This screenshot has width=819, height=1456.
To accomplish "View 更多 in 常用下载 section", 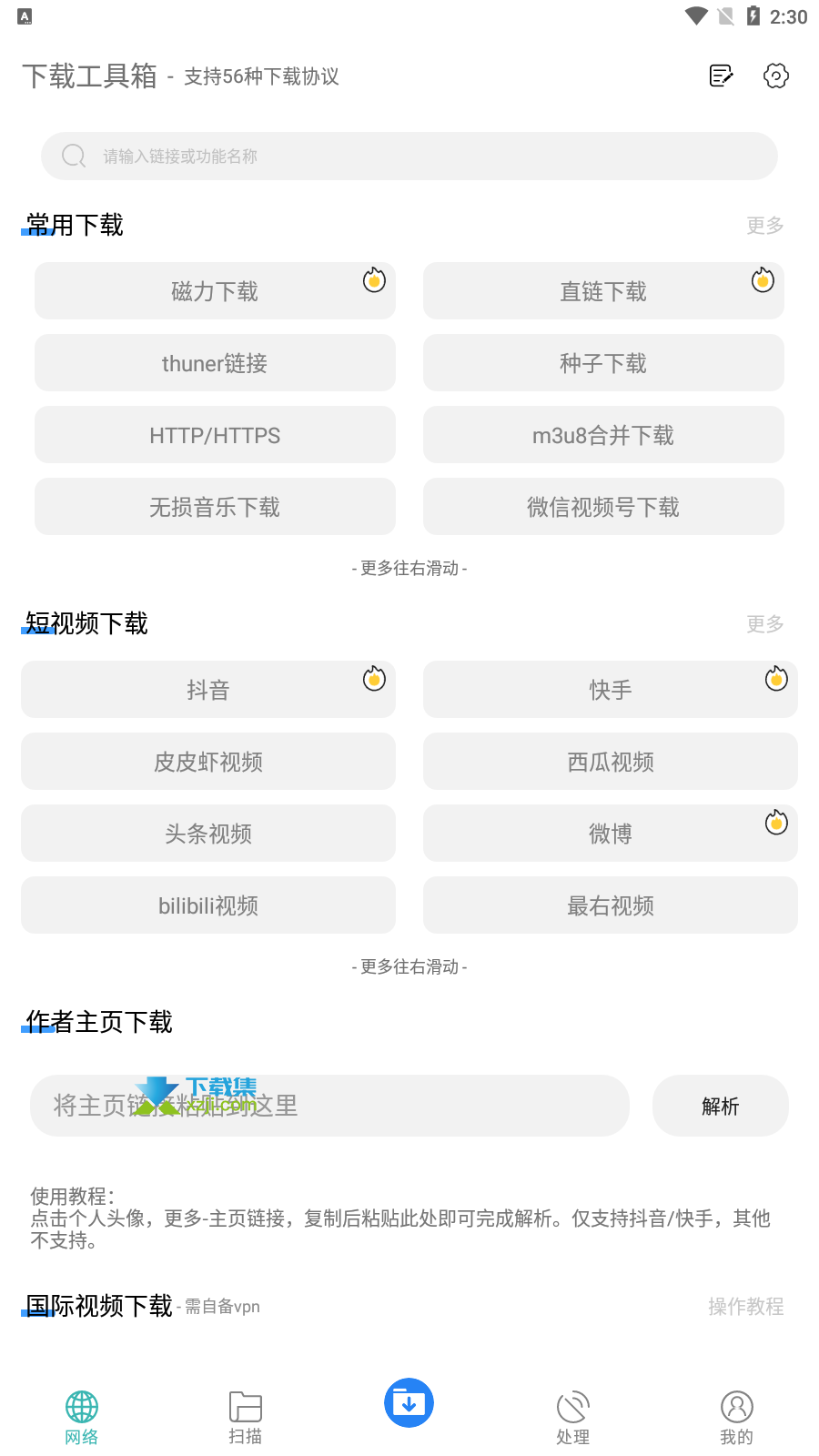I will pyautogui.click(x=764, y=225).
